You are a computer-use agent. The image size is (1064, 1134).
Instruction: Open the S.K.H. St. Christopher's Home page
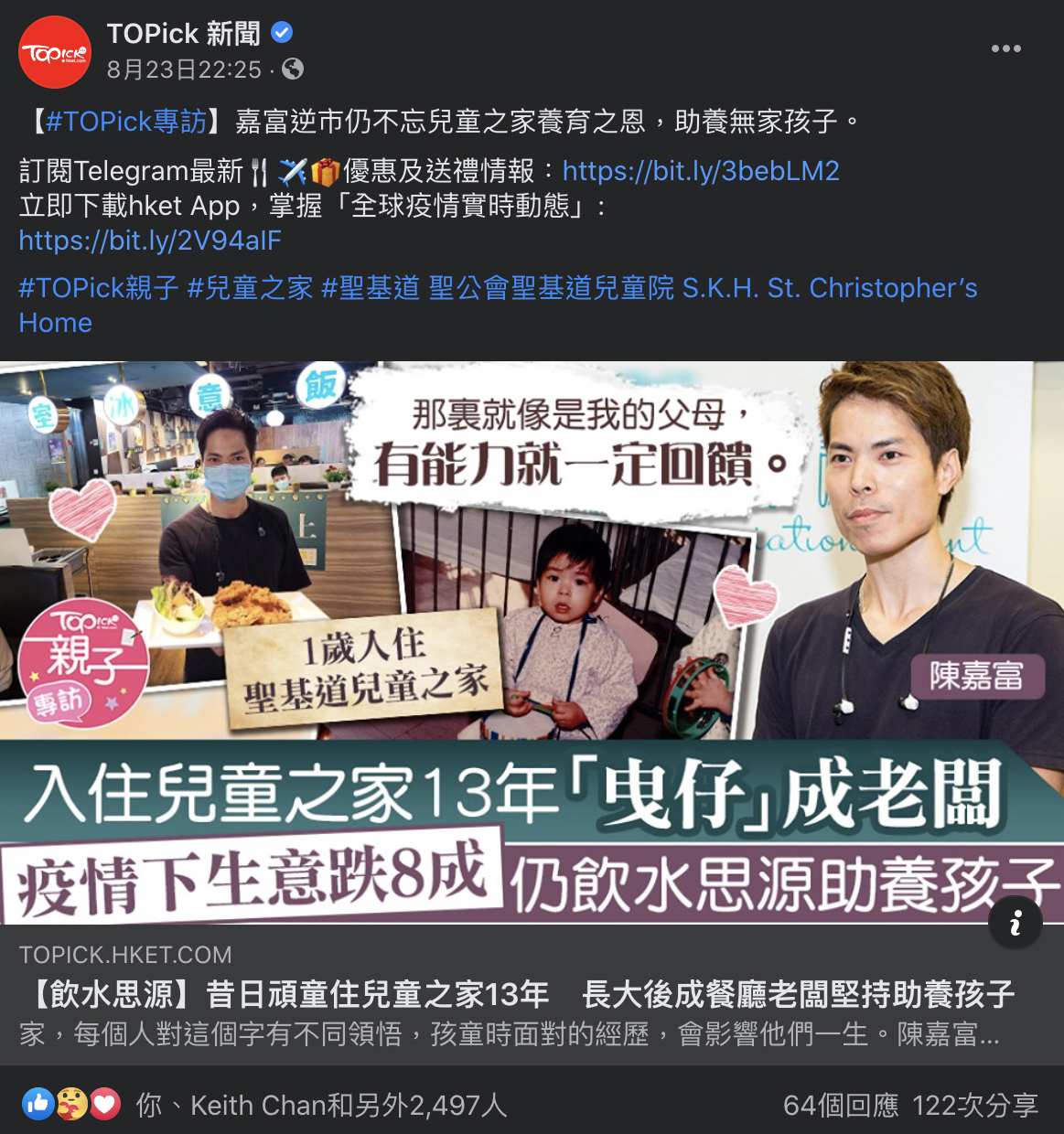702,288
